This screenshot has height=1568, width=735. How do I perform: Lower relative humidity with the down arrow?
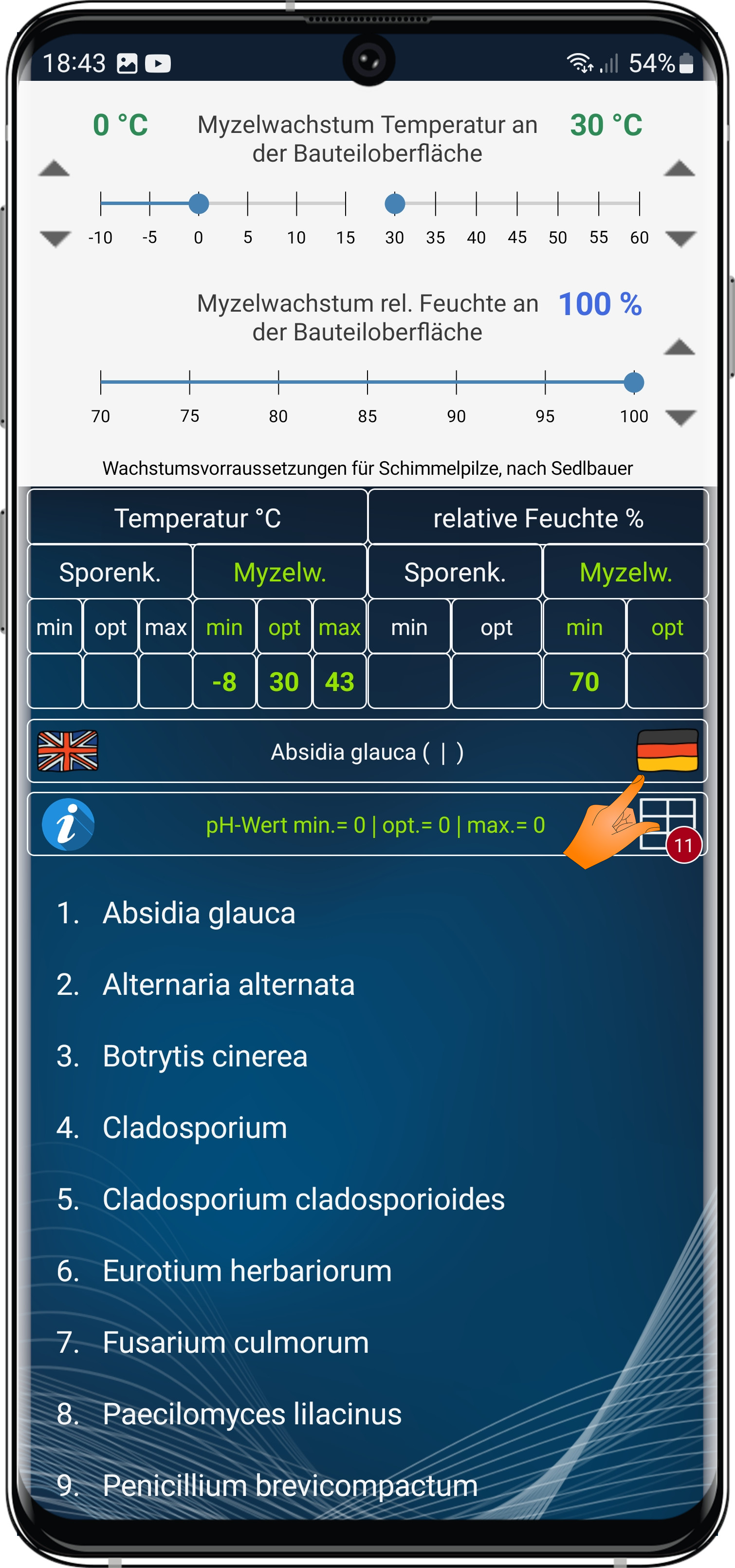[680, 417]
